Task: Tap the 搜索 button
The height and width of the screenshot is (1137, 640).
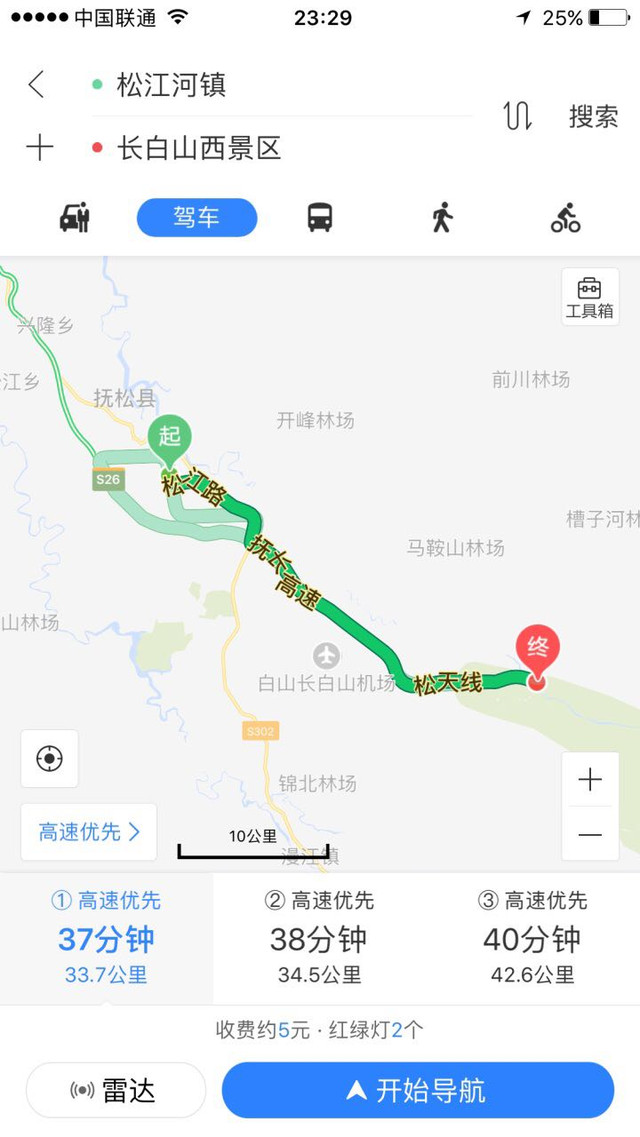Action: point(593,116)
